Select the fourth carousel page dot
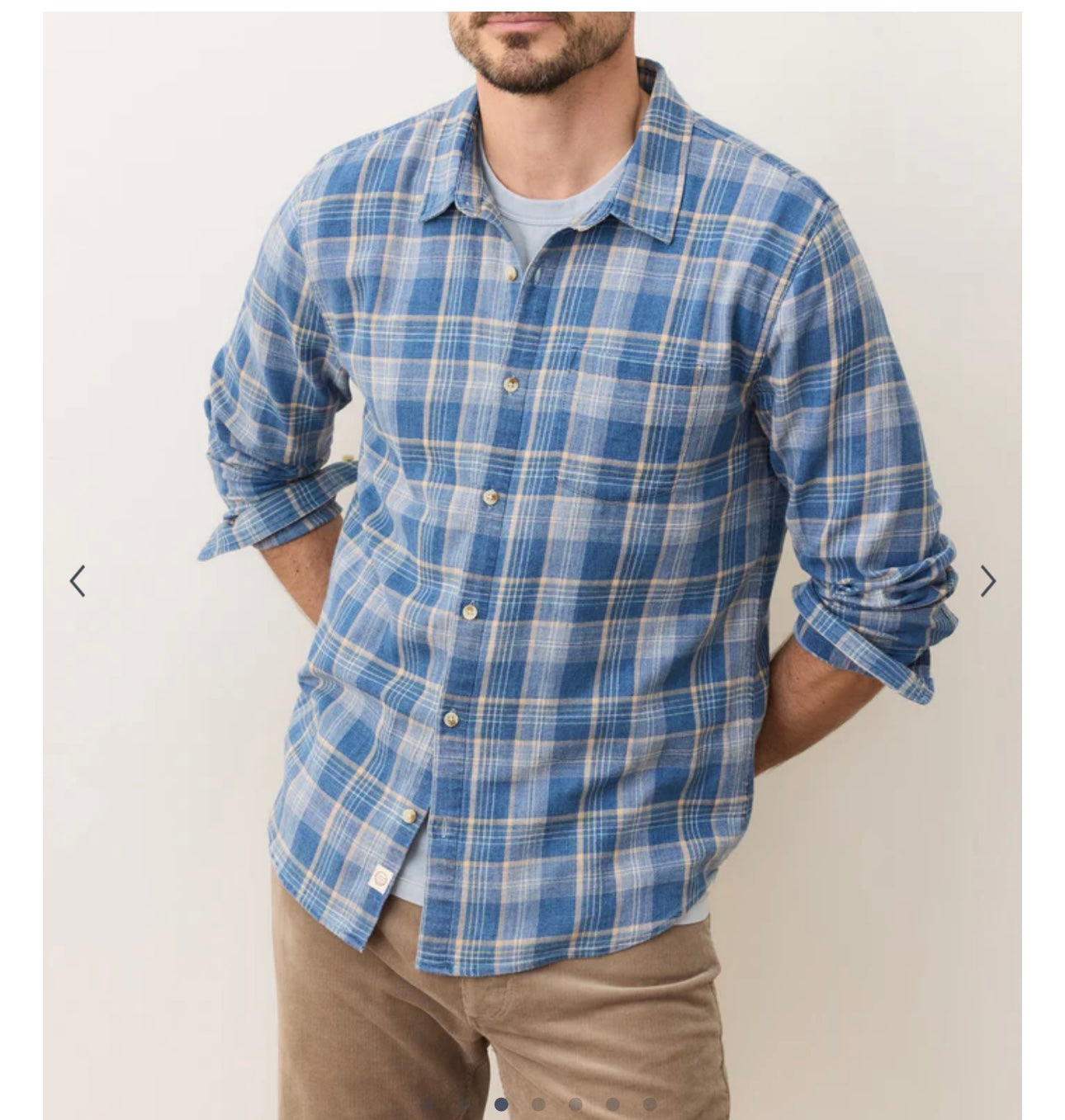1065x1120 pixels. 538,1104
